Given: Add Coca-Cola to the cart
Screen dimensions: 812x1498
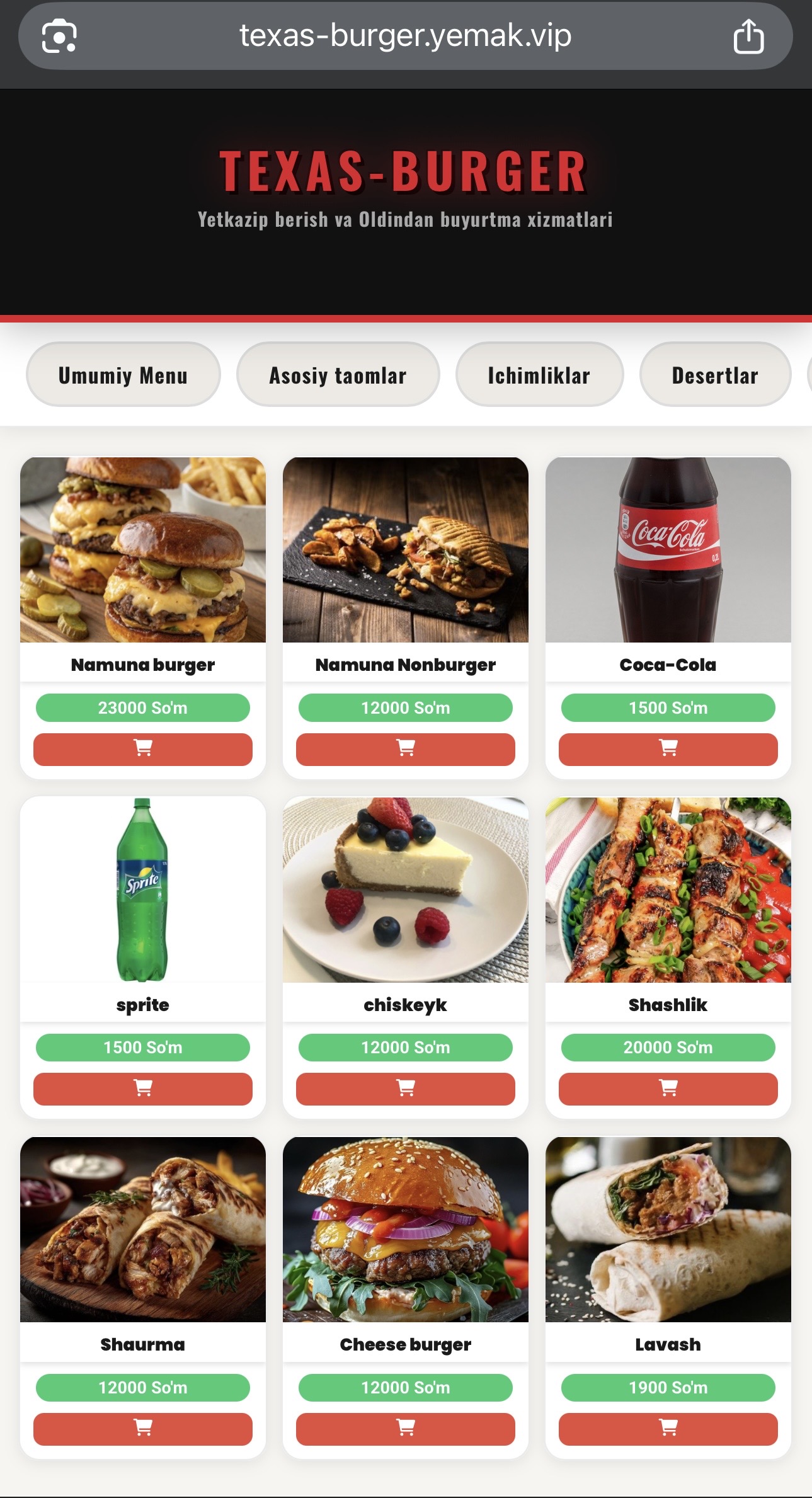Looking at the screenshot, I should [668, 749].
